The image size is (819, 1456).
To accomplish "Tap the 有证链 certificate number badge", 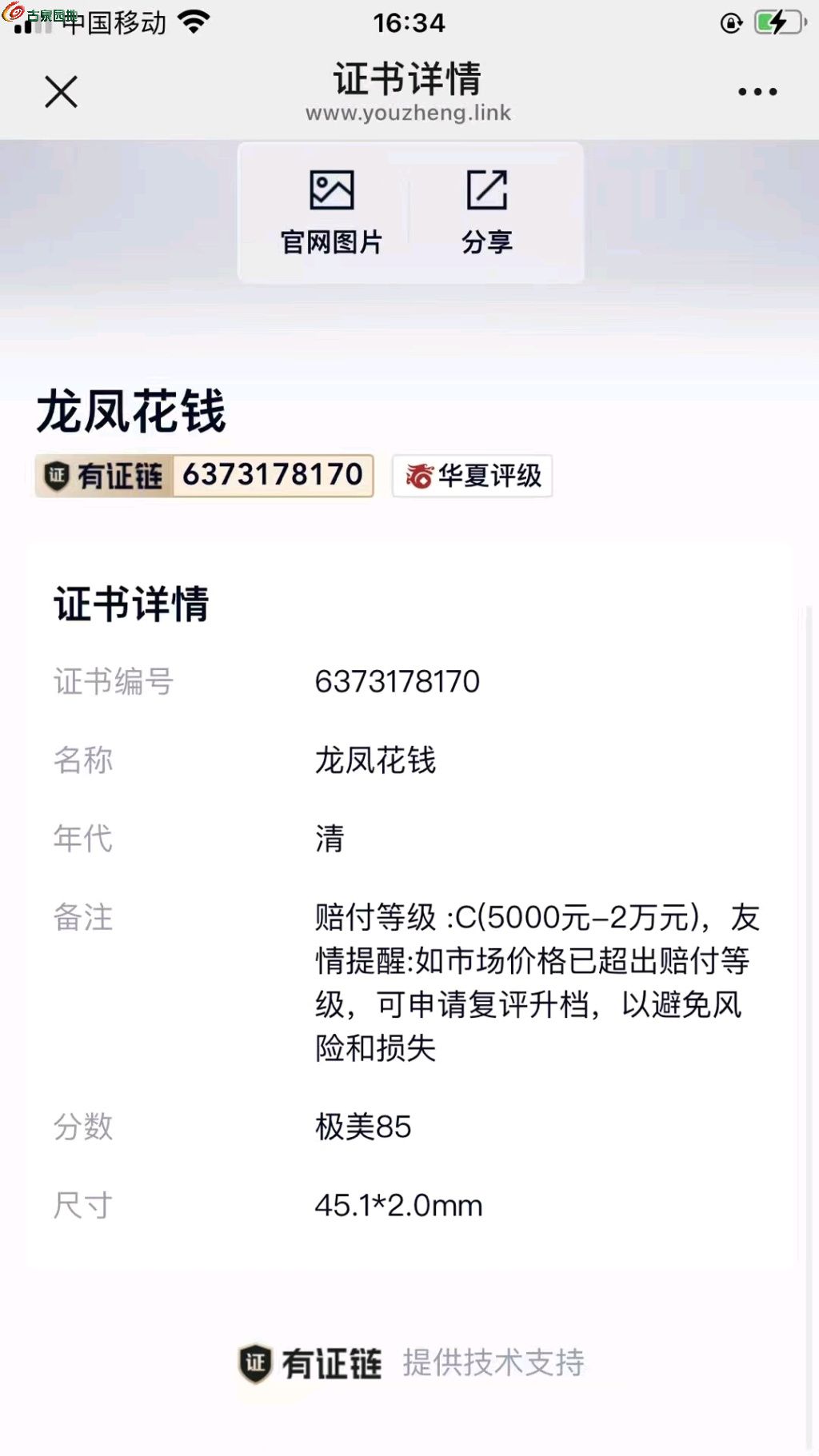I will 205,476.
